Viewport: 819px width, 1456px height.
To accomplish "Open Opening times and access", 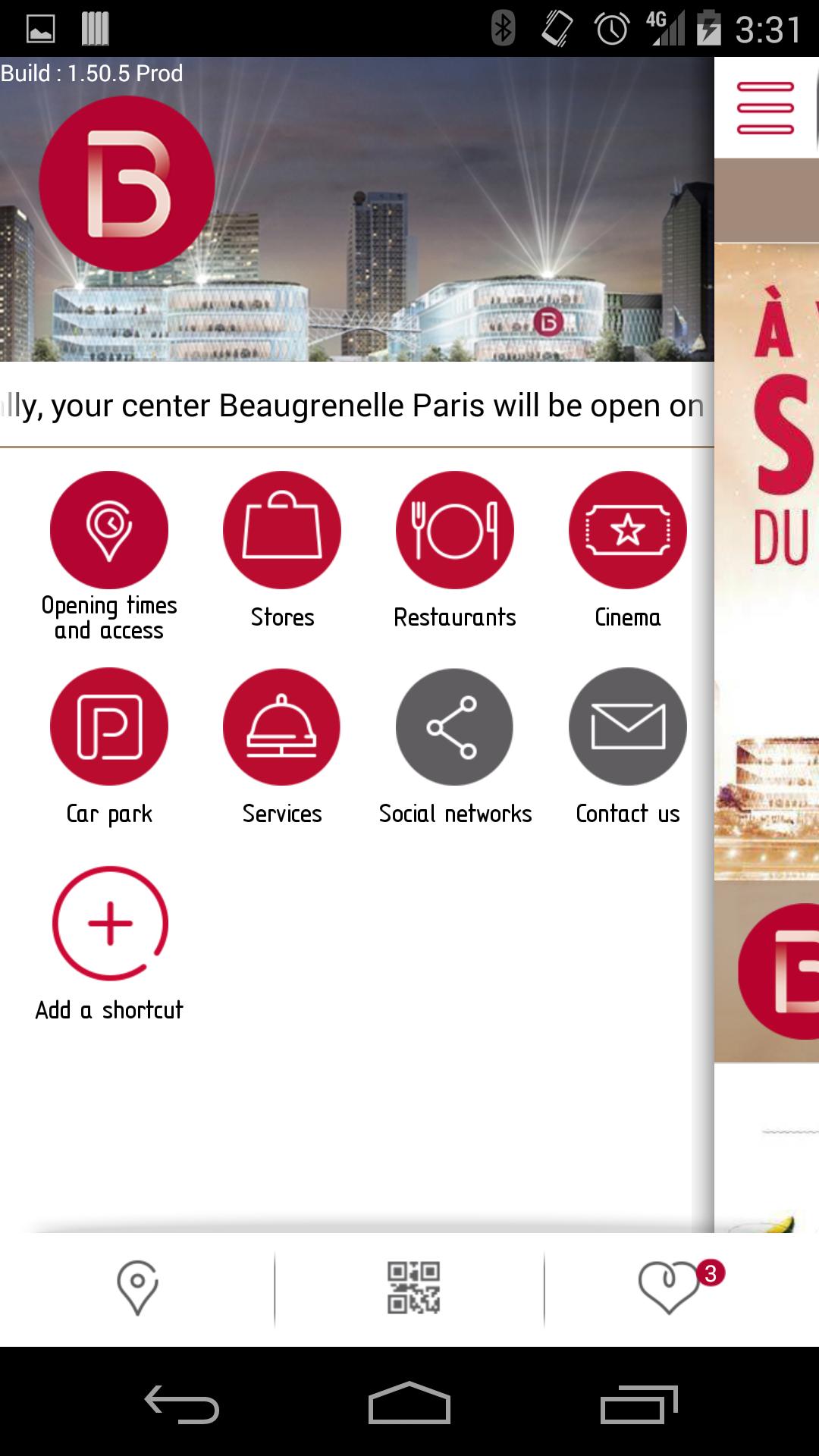I will tap(109, 531).
